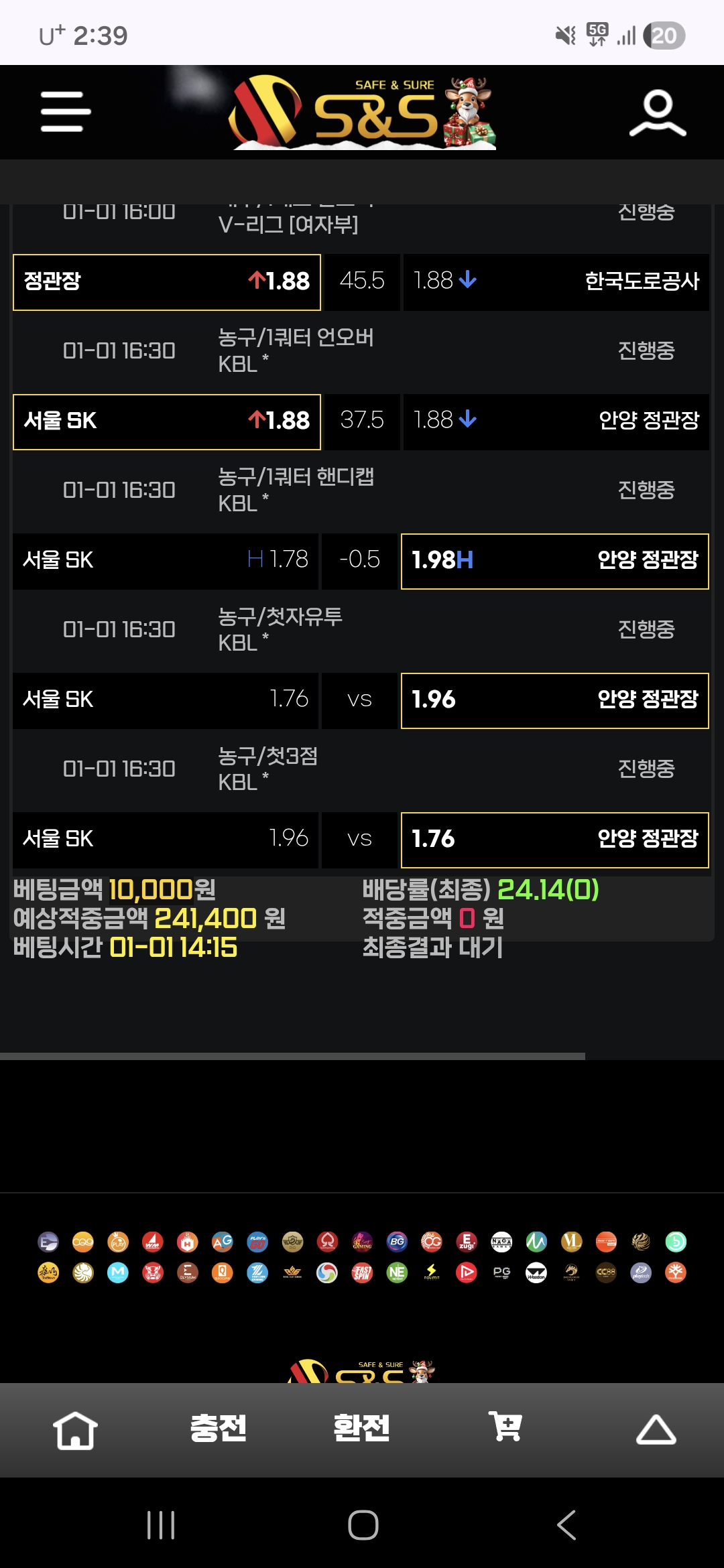Open the user profile icon

[x=658, y=113]
